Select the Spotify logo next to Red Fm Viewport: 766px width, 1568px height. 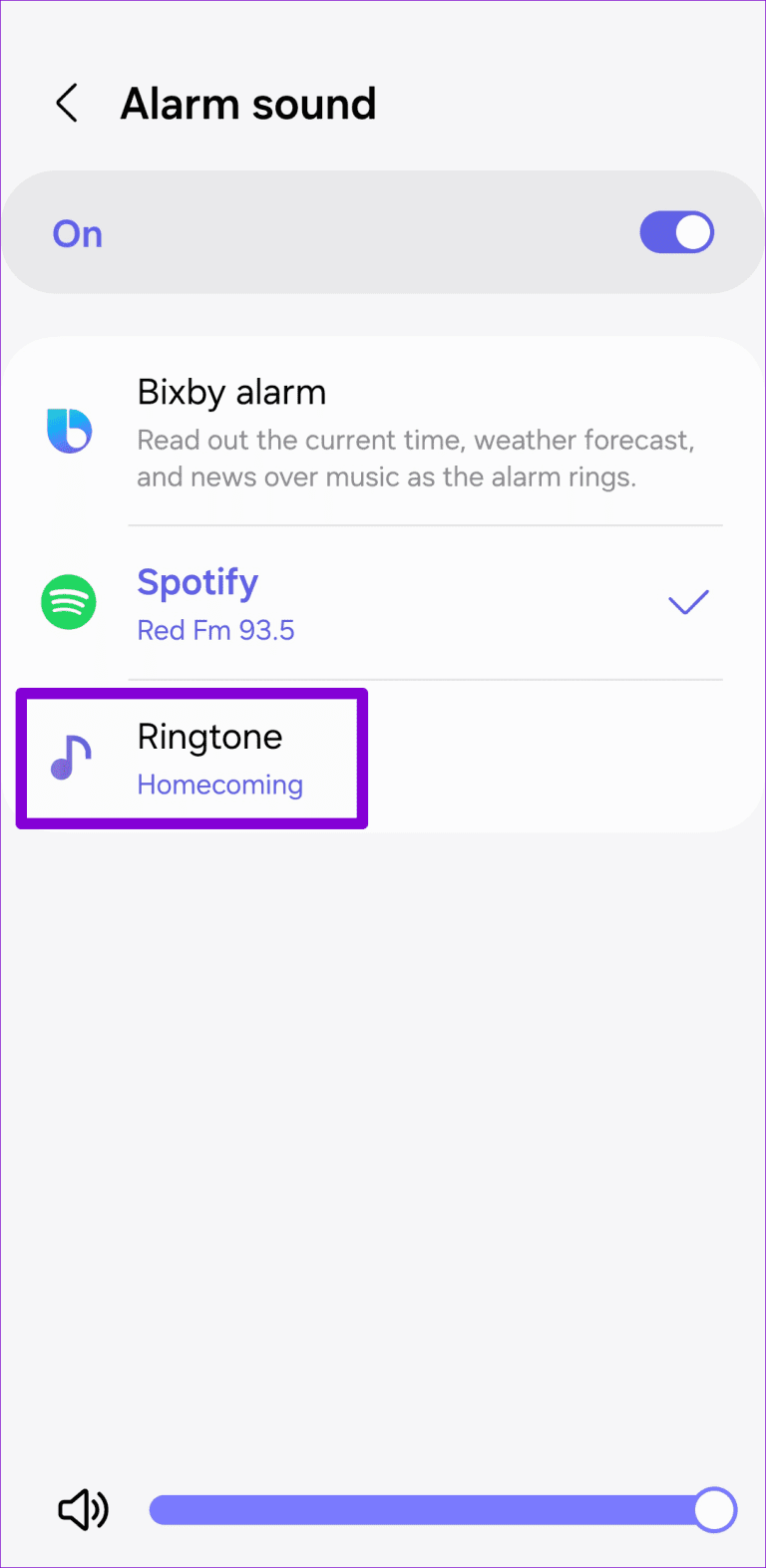click(x=67, y=602)
